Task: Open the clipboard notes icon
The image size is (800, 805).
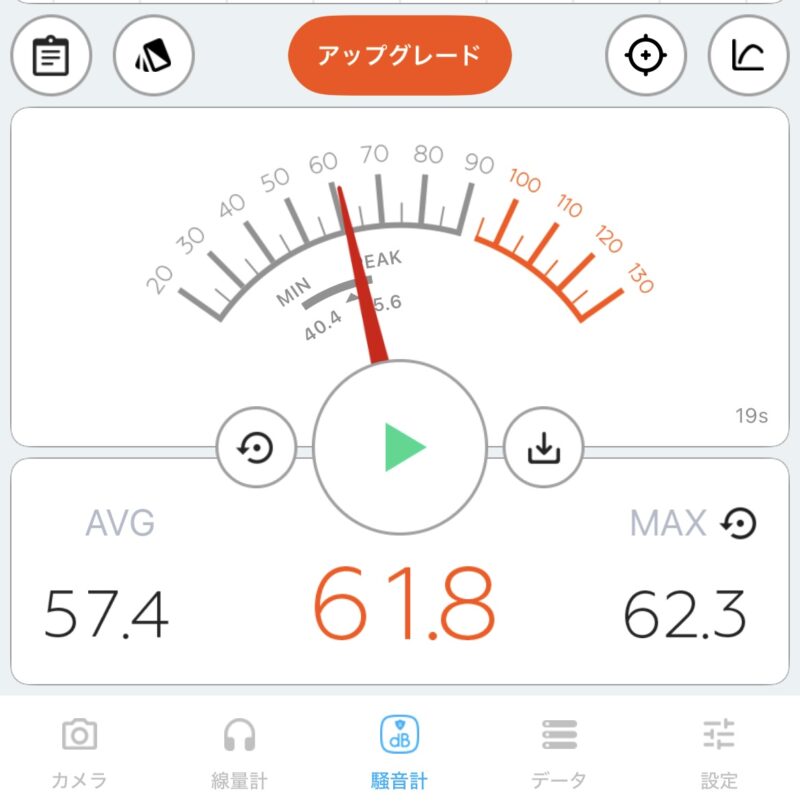Action: pos(51,56)
